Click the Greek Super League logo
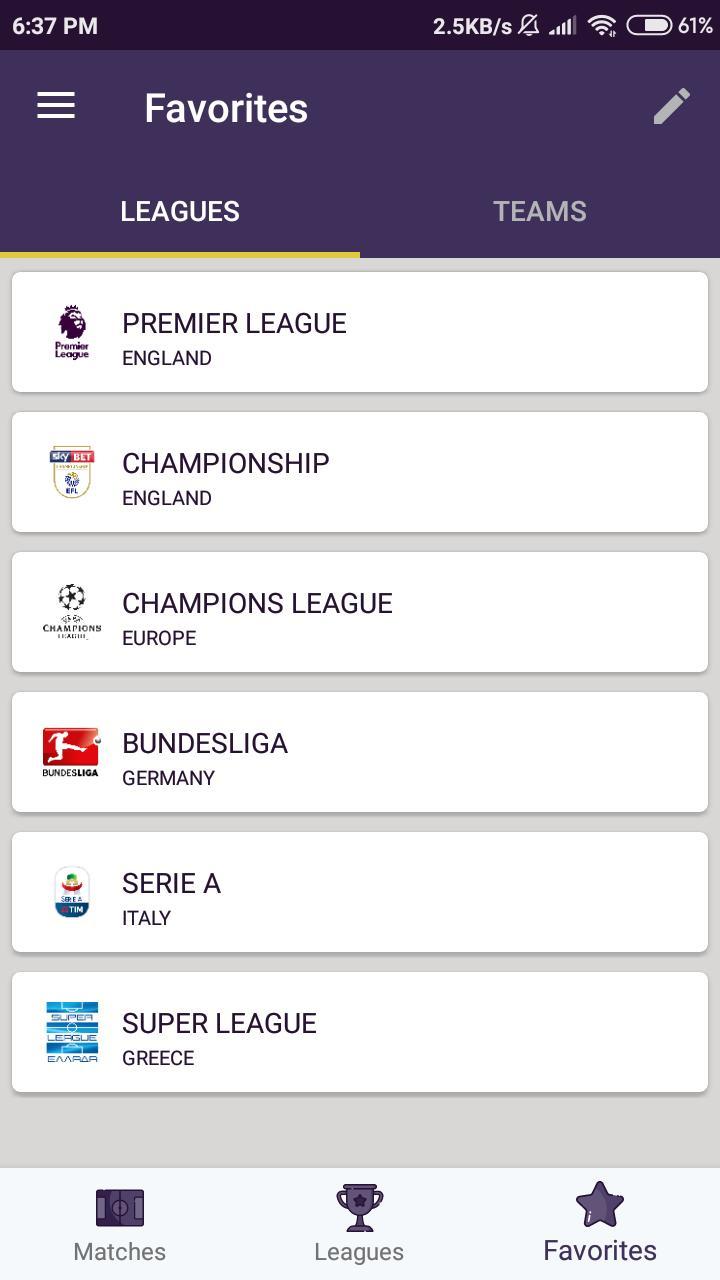 point(70,1031)
